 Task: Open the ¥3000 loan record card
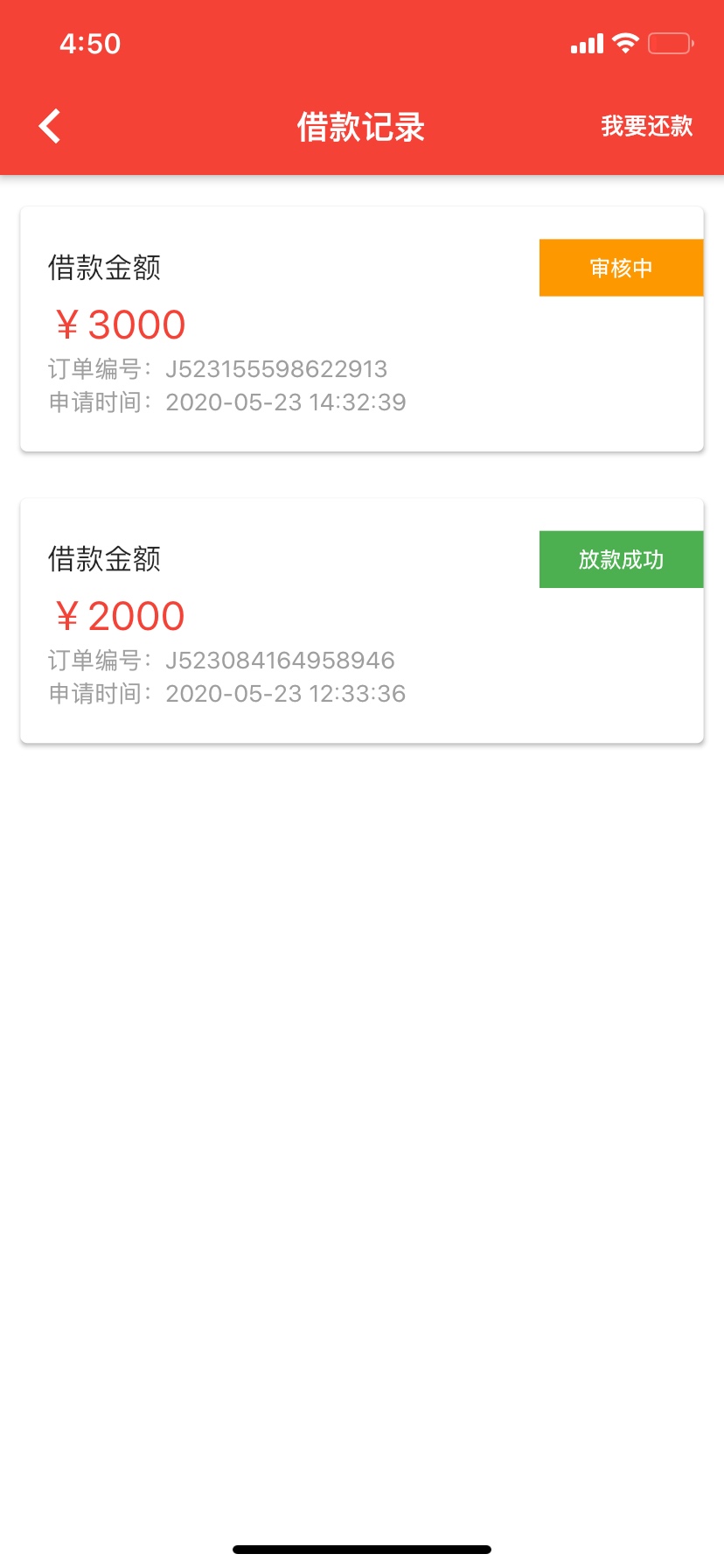click(362, 329)
